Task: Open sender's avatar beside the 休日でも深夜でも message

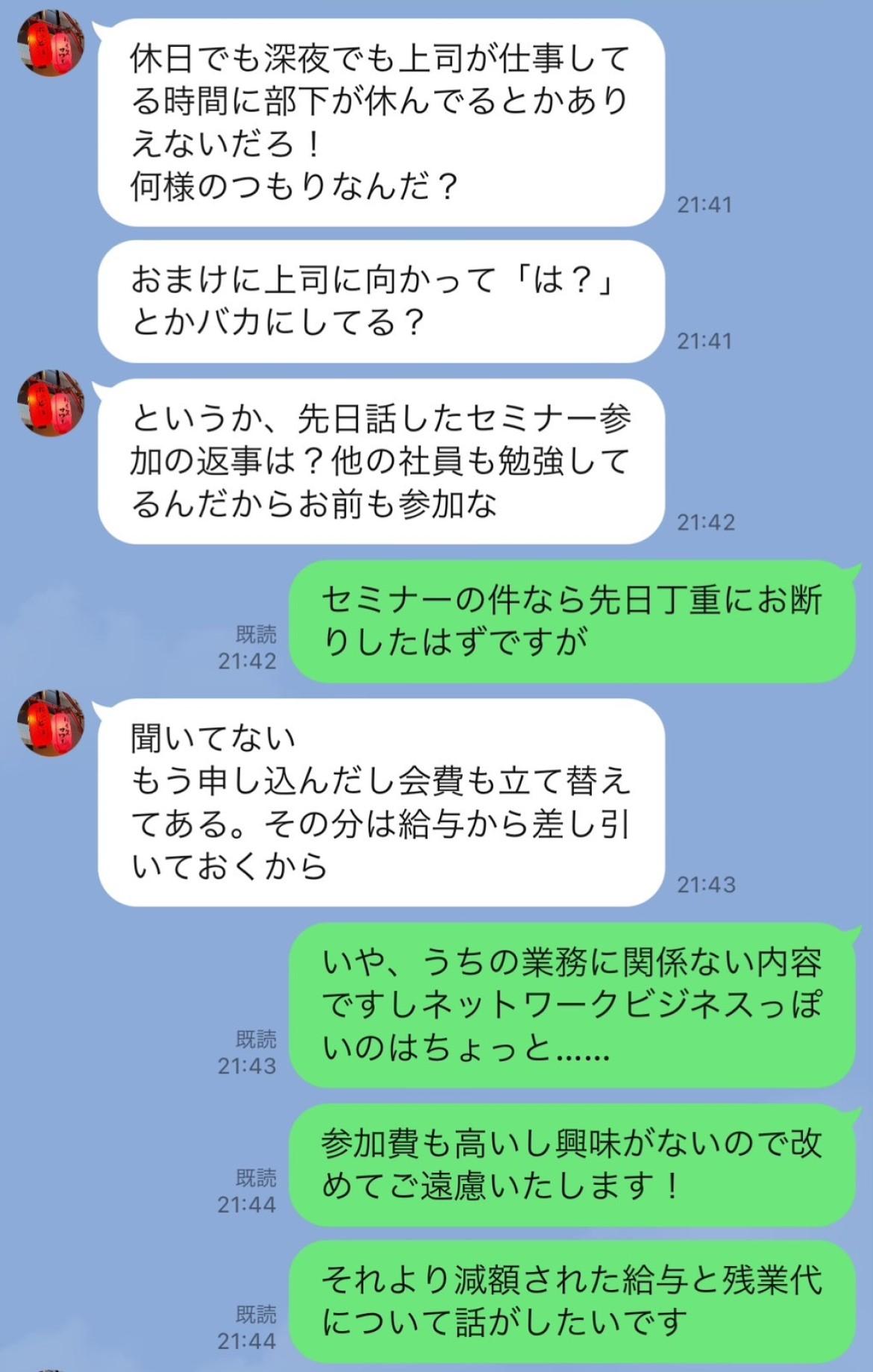Action: click(51, 43)
